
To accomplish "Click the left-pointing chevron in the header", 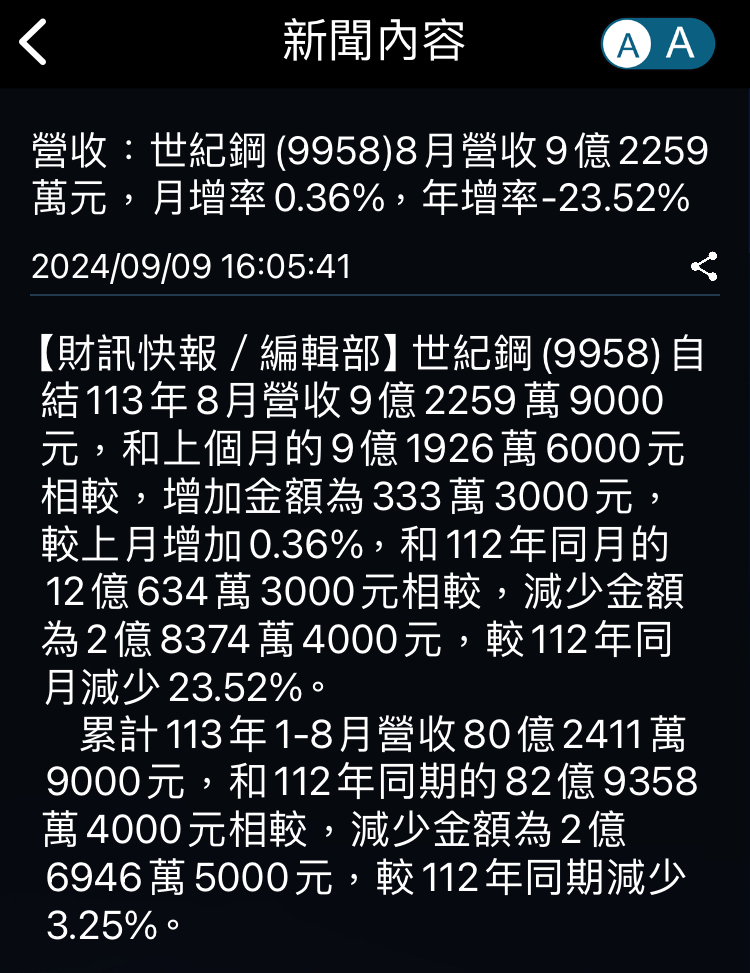I will coord(30,44).
